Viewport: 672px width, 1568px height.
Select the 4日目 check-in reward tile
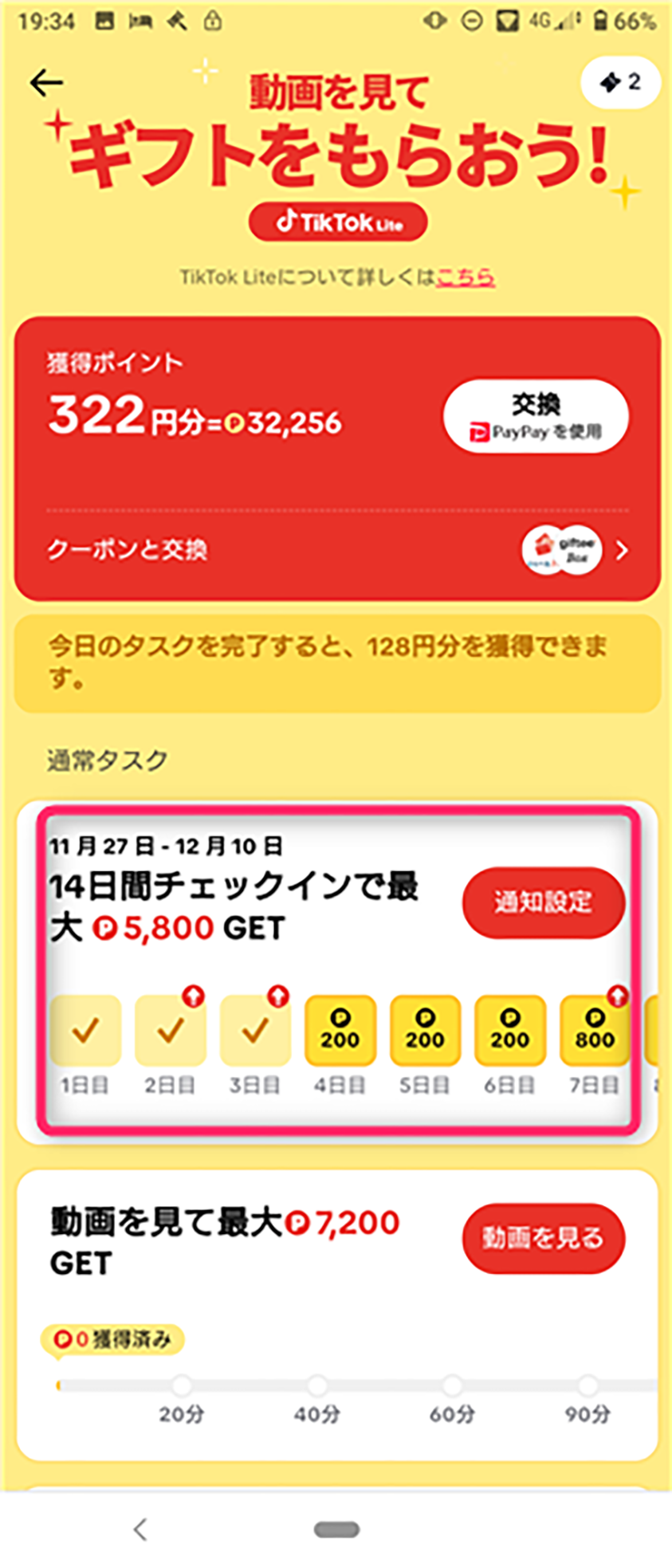[340, 1030]
